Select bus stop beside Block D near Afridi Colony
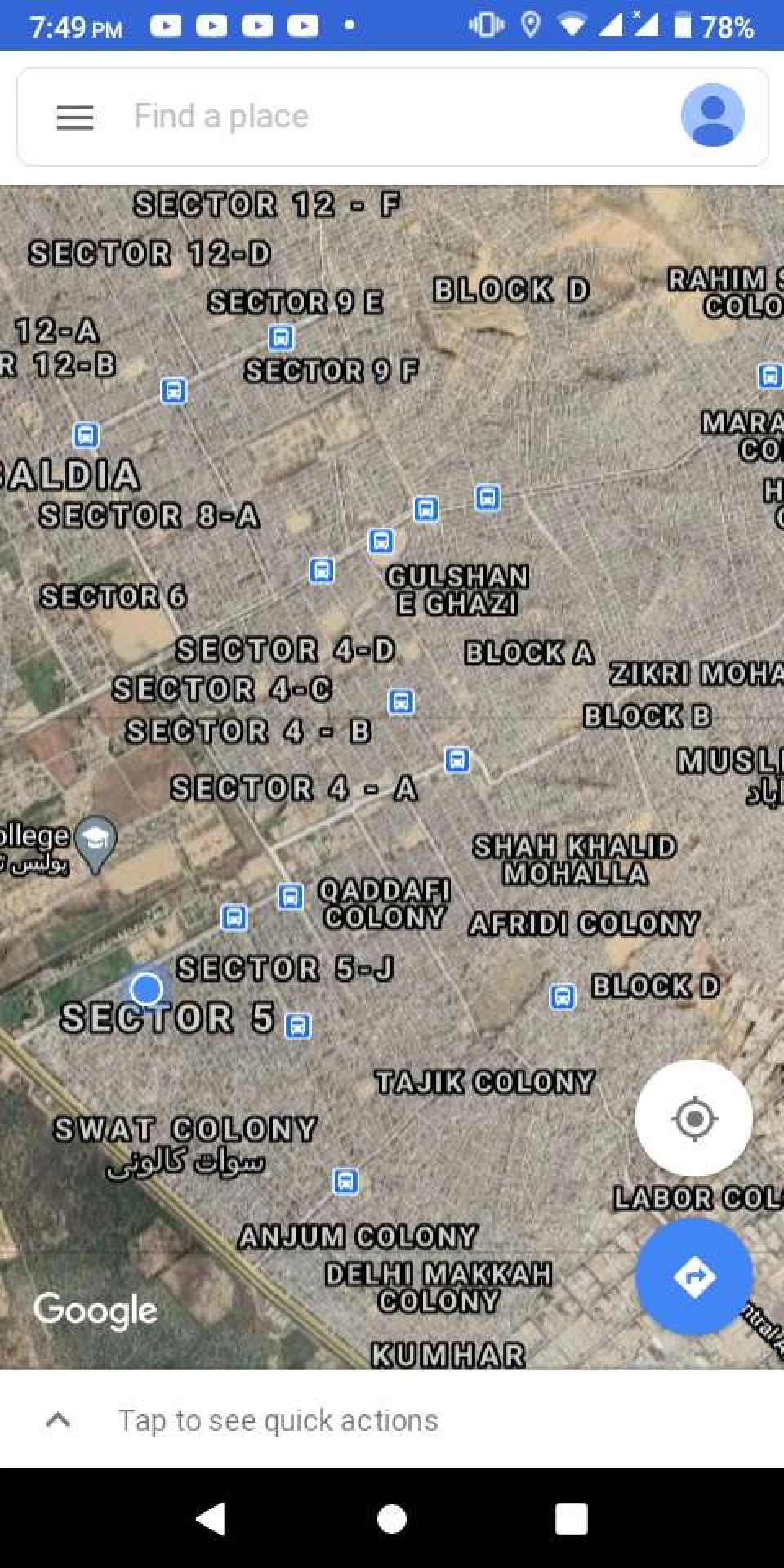784x1568 pixels. point(562,996)
